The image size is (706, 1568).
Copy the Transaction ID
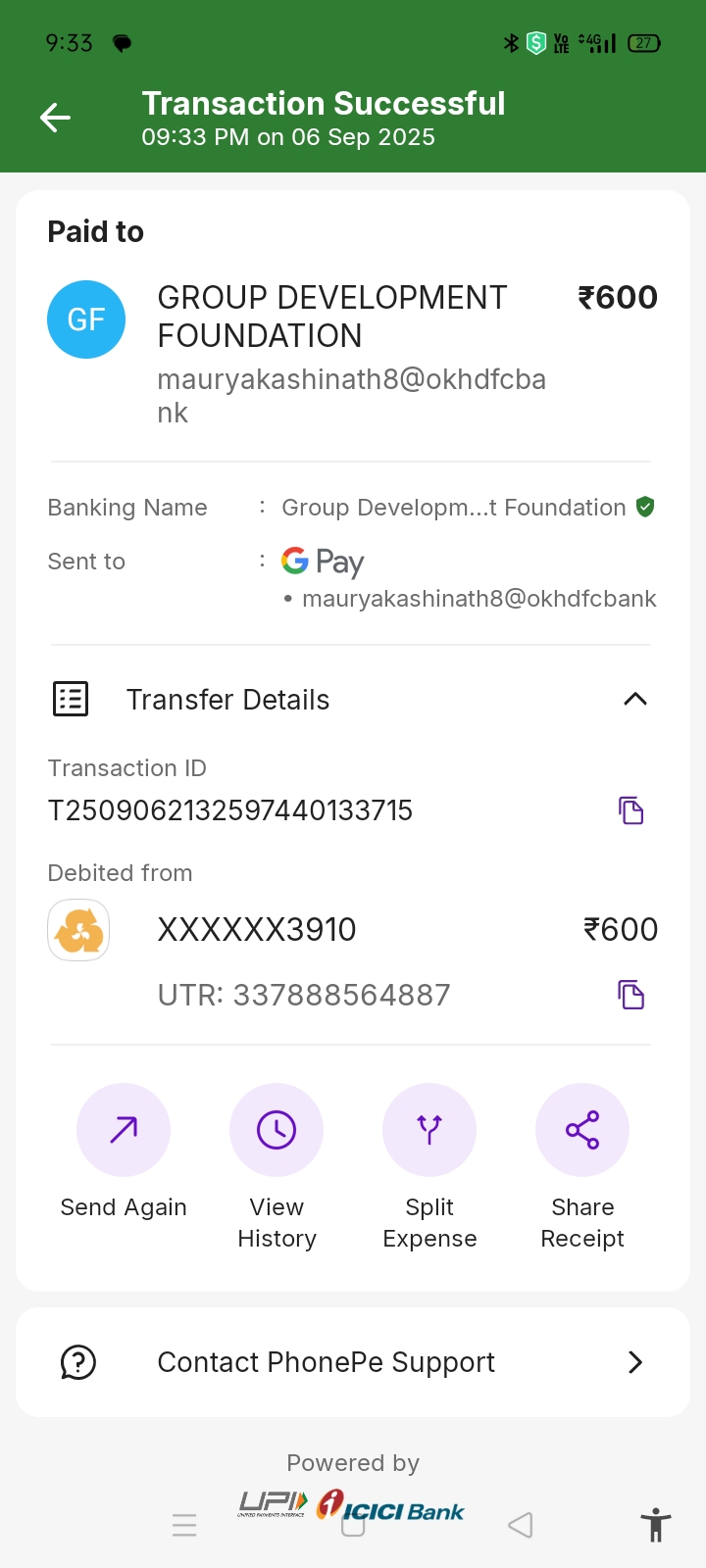click(630, 810)
